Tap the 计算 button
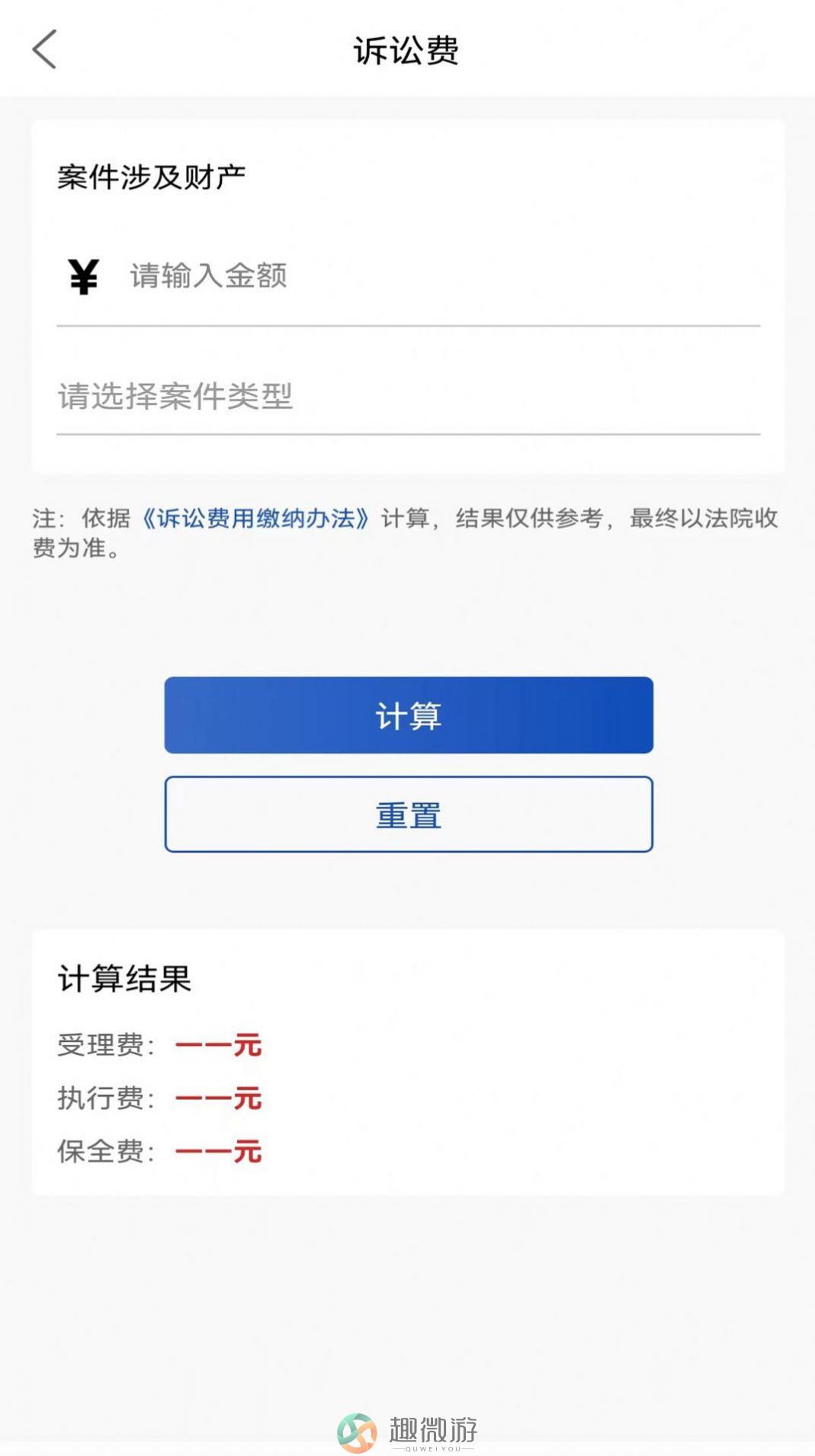Viewport: 815px width, 1456px height. pyautogui.click(x=409, y=715)
